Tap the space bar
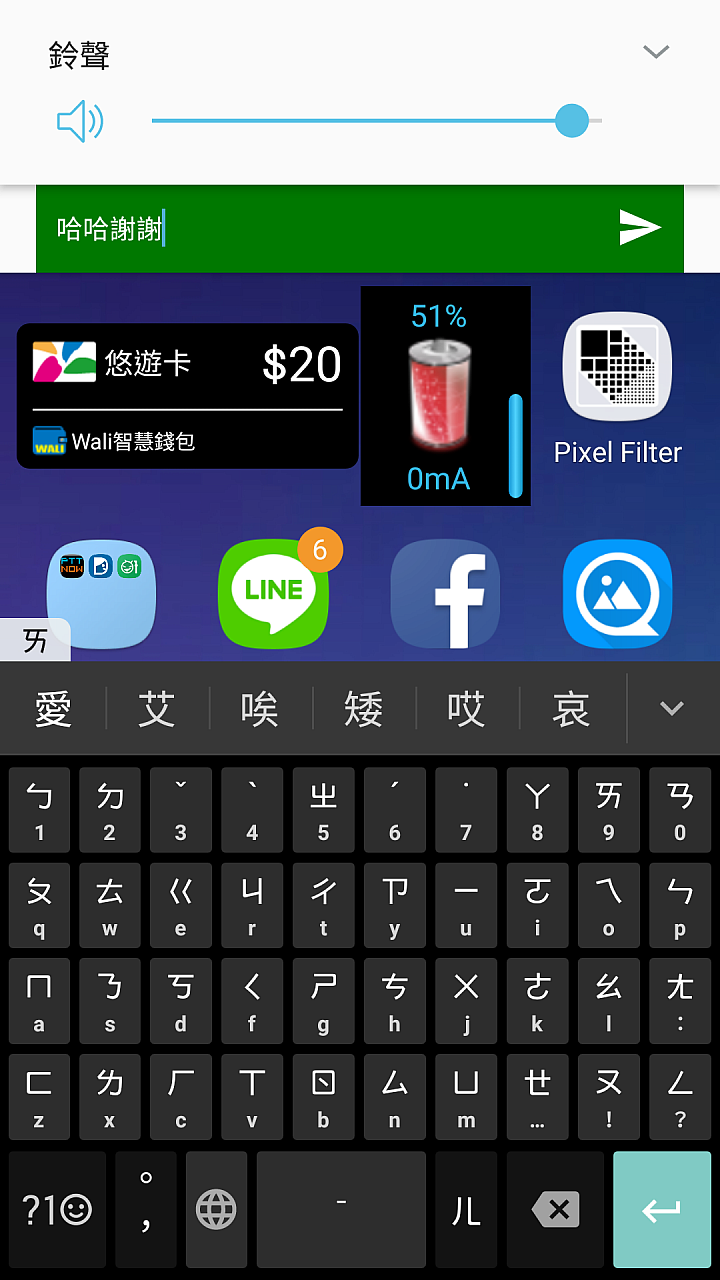 (x=341, y=1210)
